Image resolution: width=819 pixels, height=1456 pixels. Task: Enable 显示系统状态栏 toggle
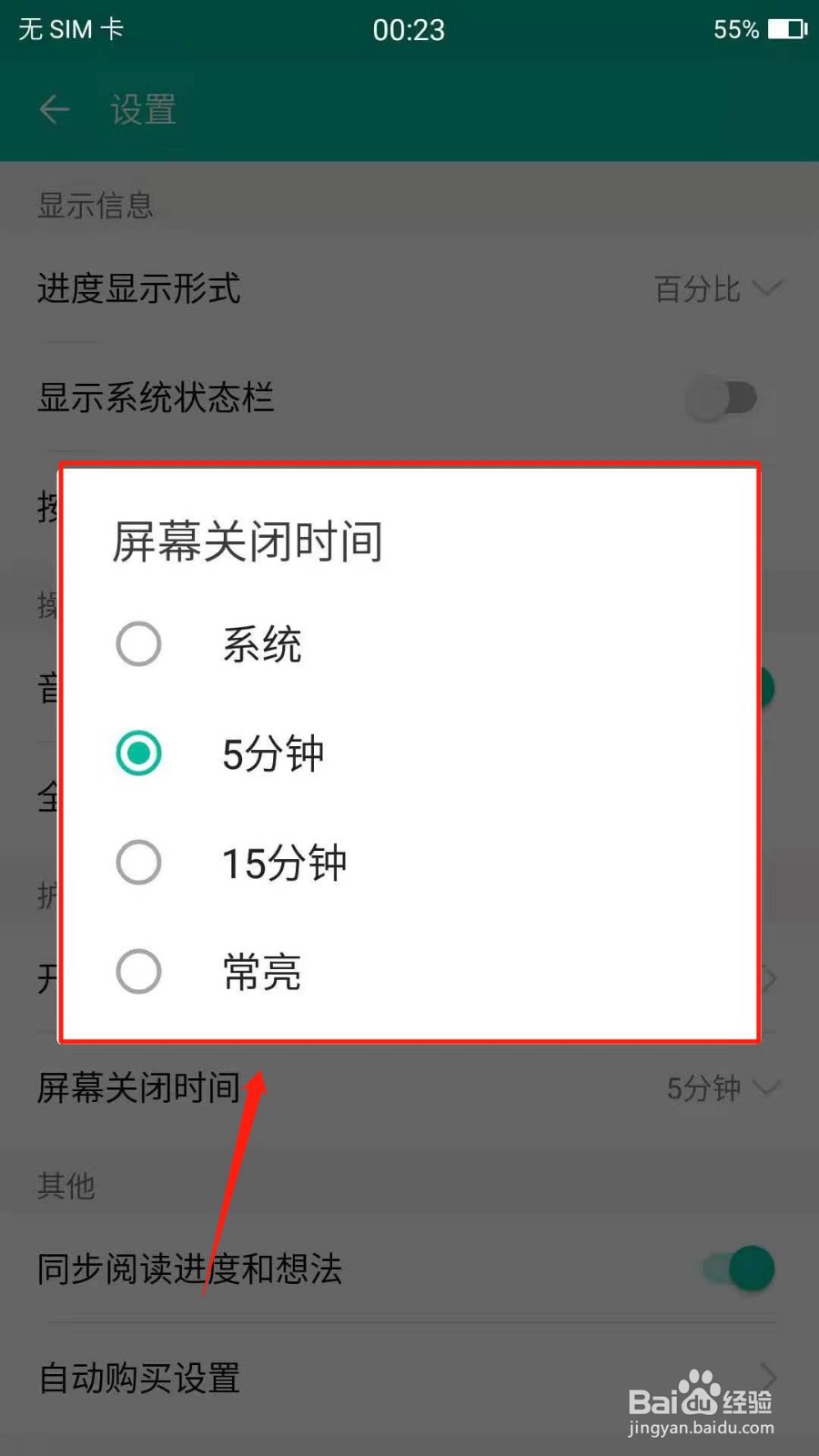click(x=722, y=399)
